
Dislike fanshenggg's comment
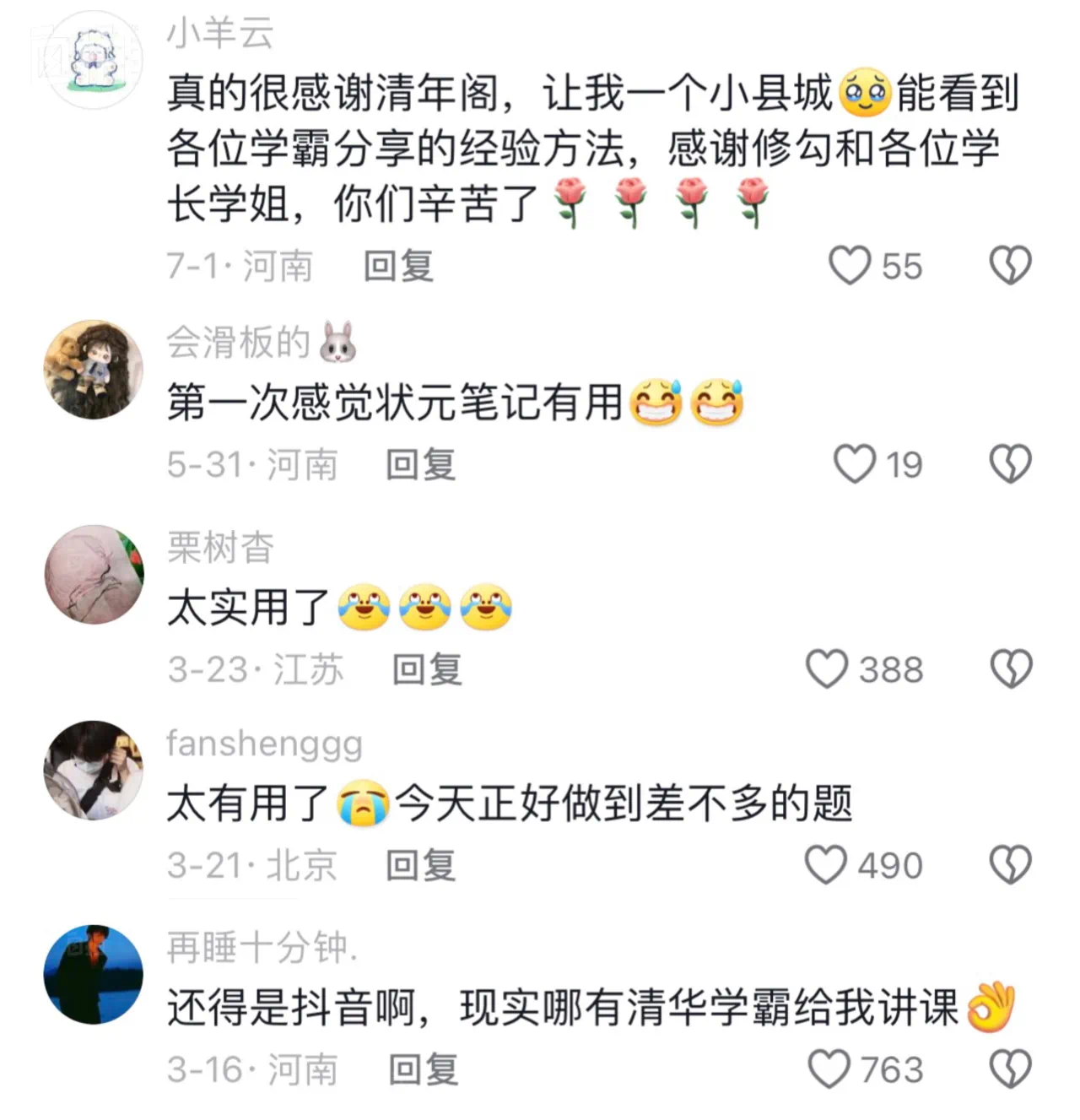[1010, 865]
